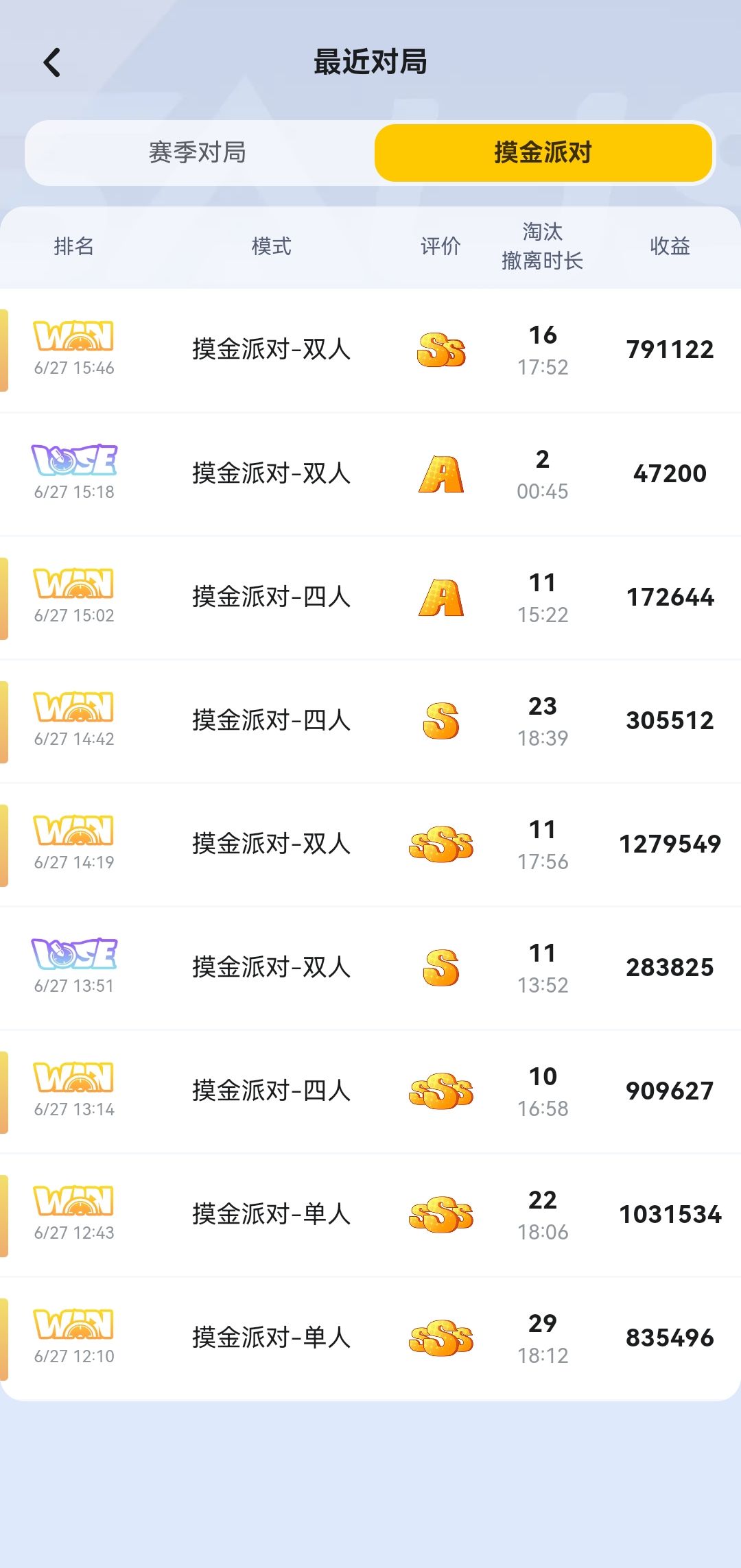
Task: Select the 摸金派对 tab
Action: click(x=543, y=152)
